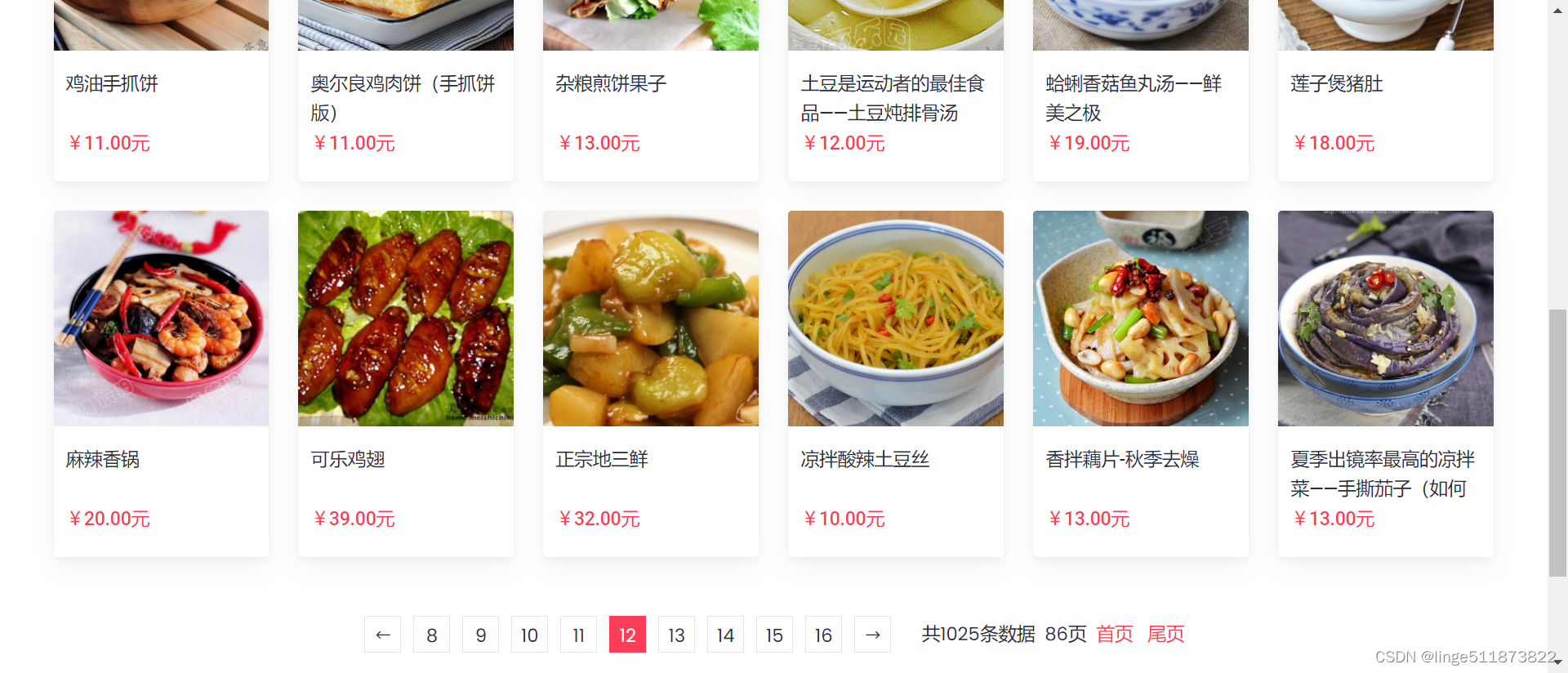The width and height of the screenshot is (1568, 673).
Task: Jump to page 8
Action: pos(431,635)
